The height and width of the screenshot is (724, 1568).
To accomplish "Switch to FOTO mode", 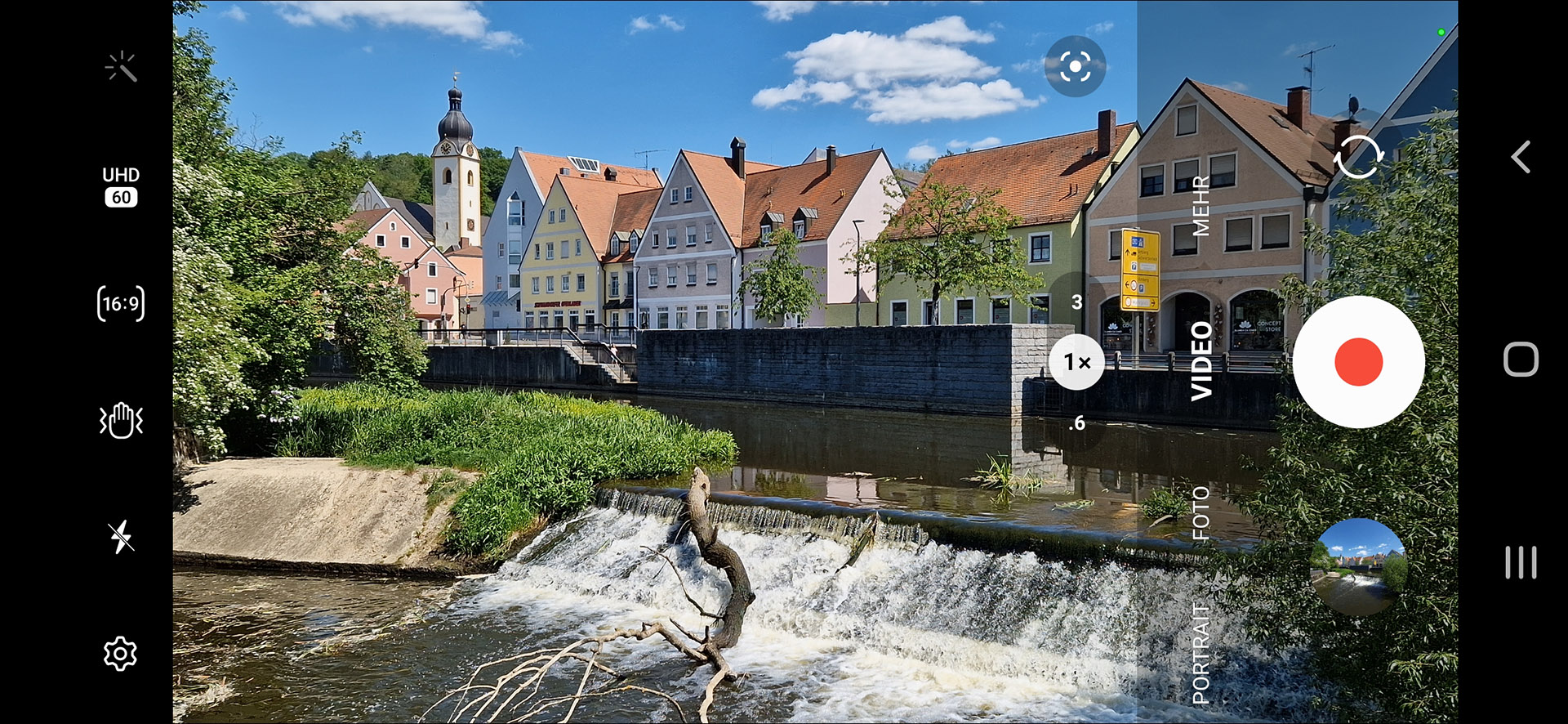I will click(1200, 513).
